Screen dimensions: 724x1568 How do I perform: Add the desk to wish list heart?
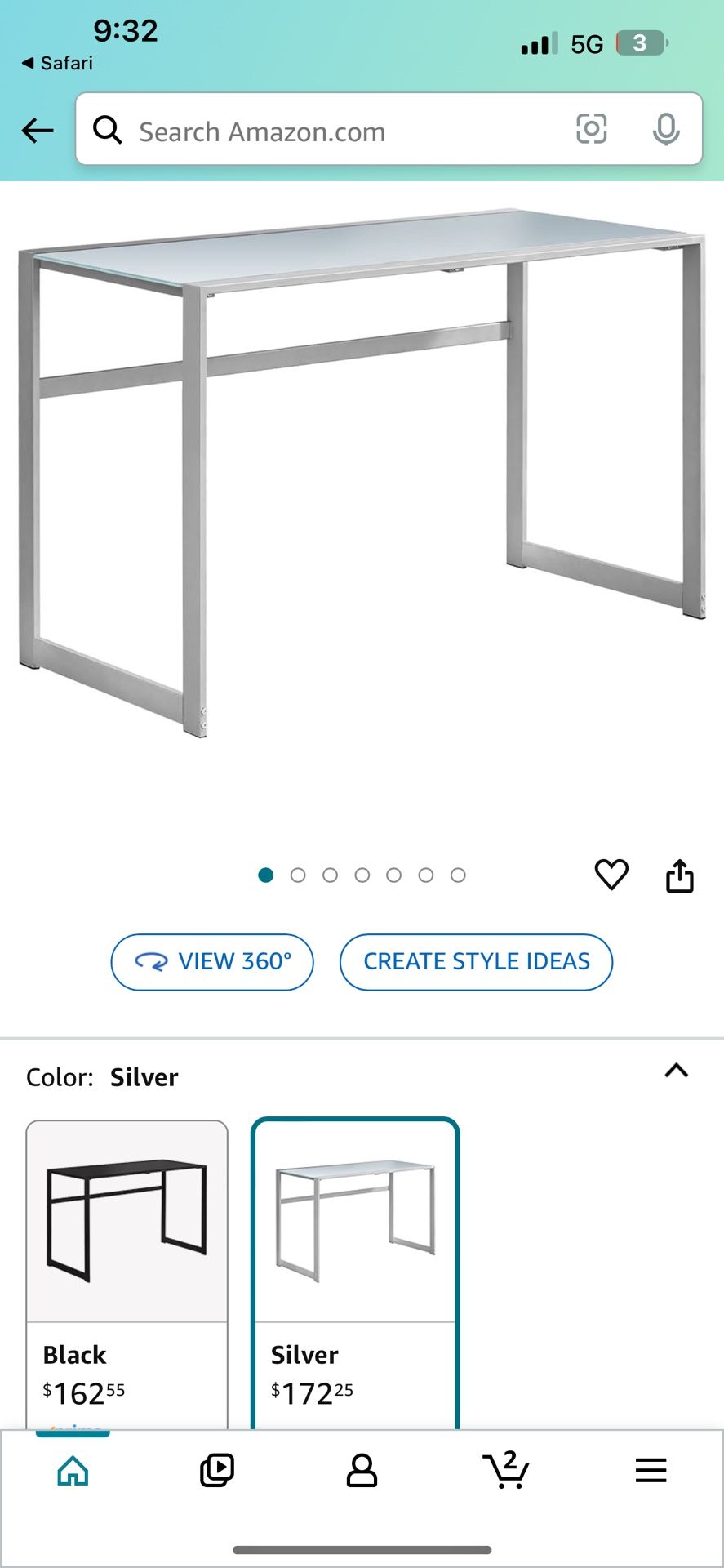[x=611, y=875]
